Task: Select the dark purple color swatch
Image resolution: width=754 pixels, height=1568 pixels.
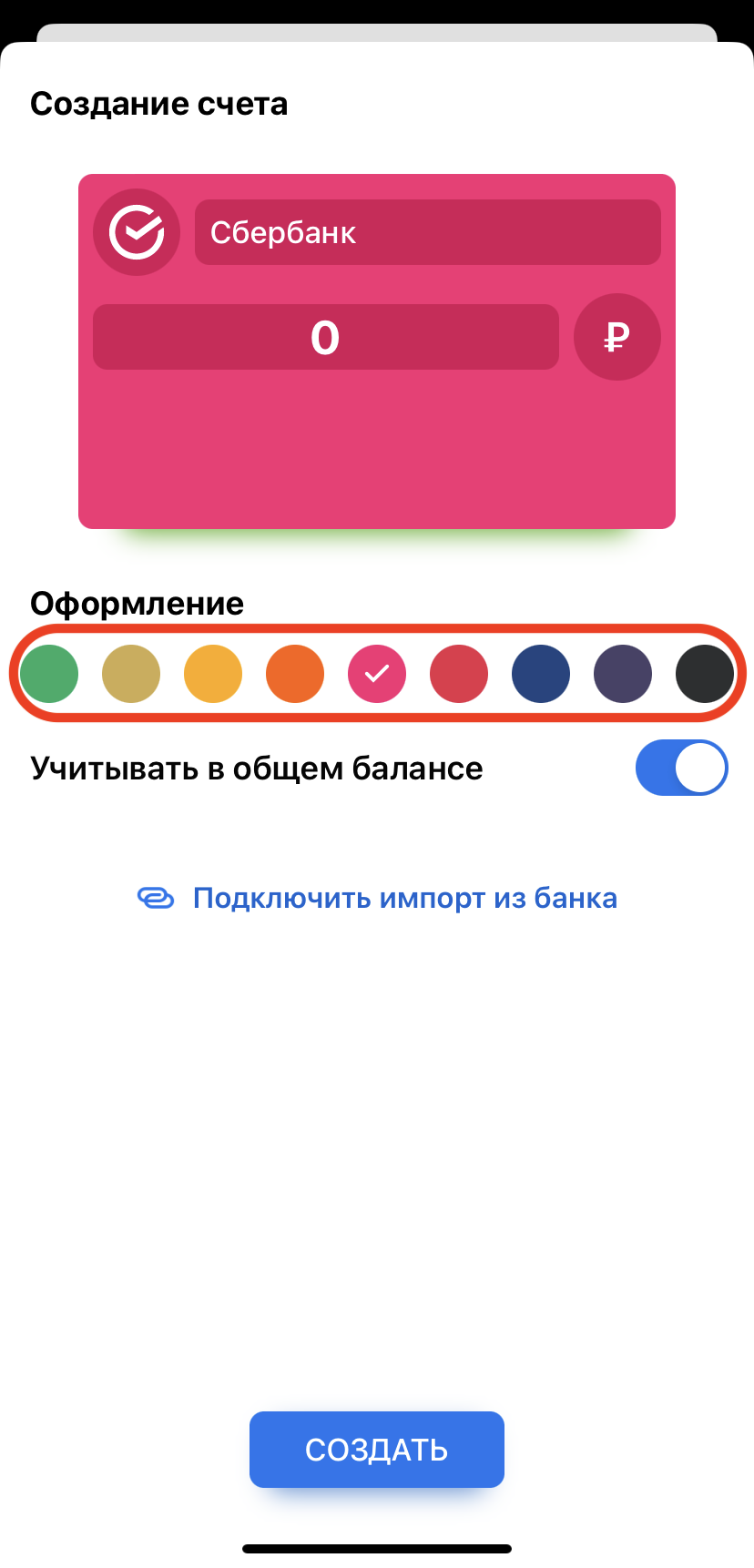Action: coord(623,674)
